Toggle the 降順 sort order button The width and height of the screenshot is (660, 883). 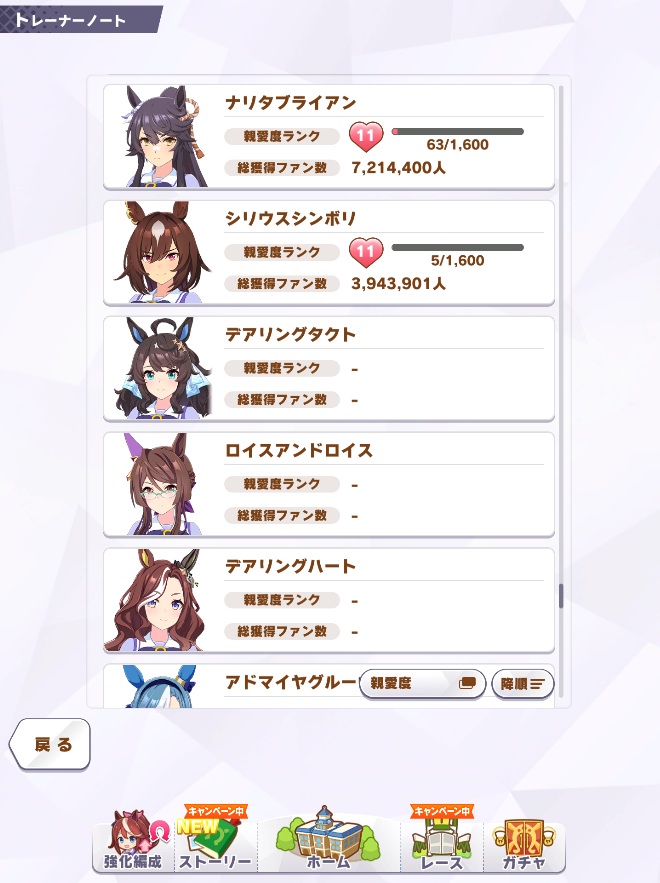(x=523, y=684)
